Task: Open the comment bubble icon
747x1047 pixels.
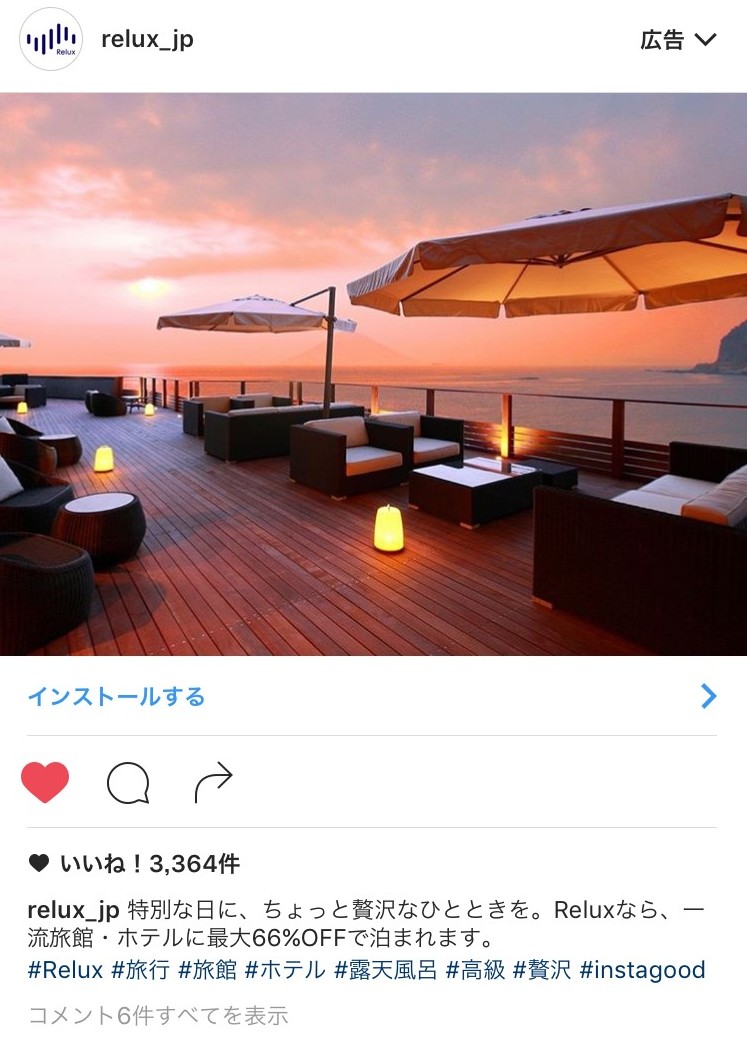Action: coord(128,783)
